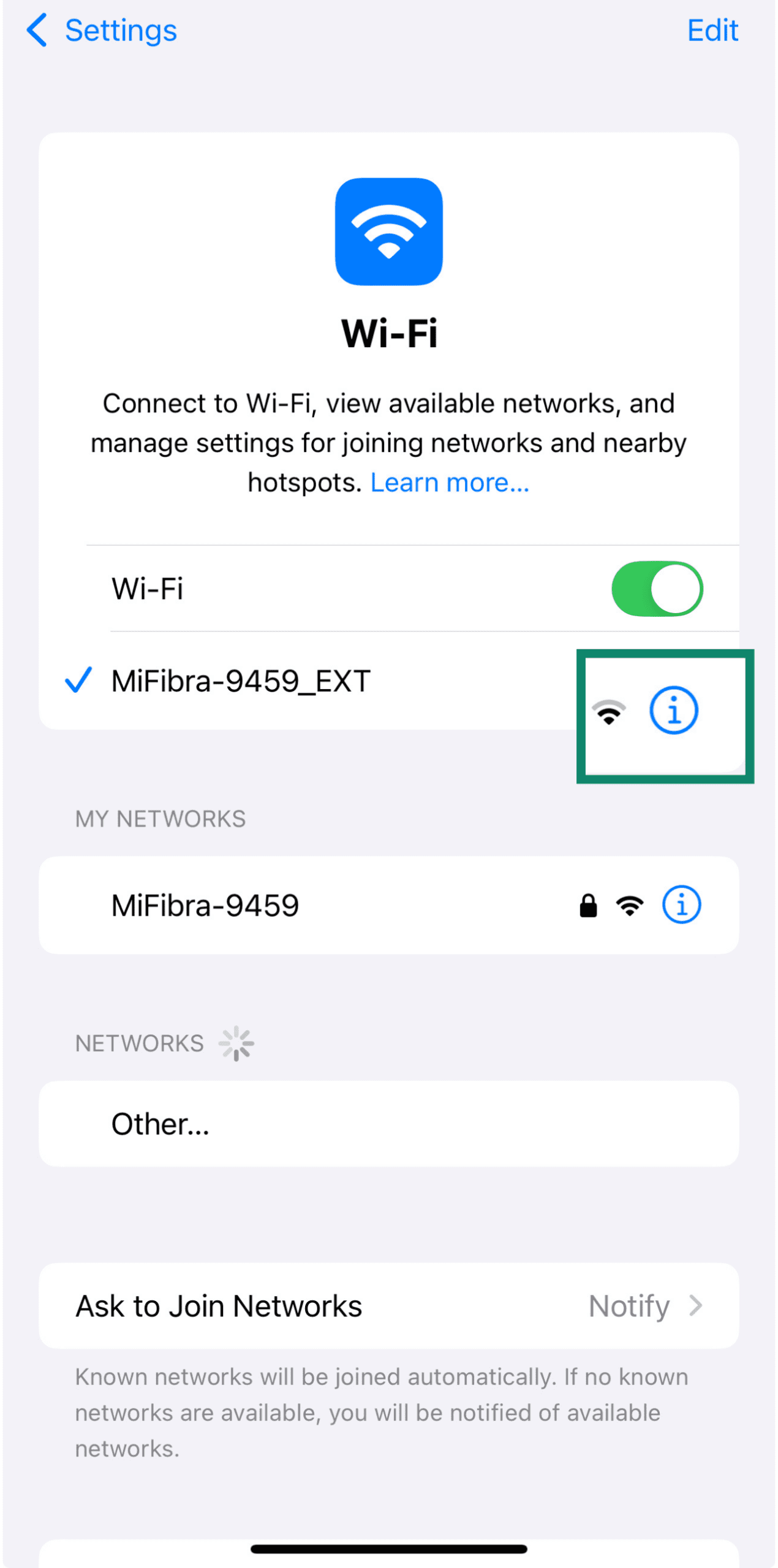
Task: Tap the lock icon on MiFibra-9459 row
Action: pyautogui.click(x=587, y=905)
